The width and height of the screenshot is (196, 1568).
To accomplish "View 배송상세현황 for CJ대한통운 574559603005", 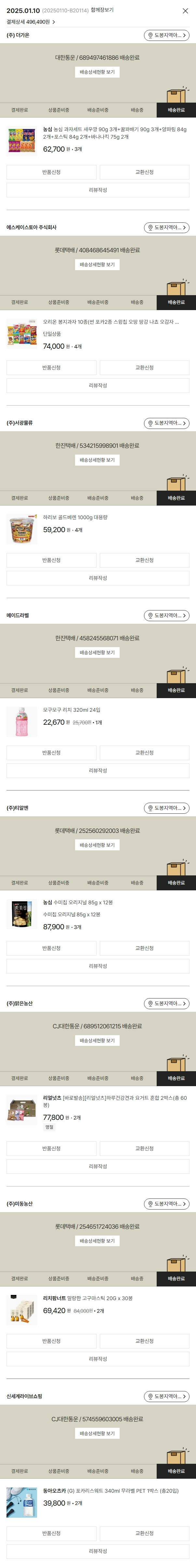I will (x=98, y=1434).
